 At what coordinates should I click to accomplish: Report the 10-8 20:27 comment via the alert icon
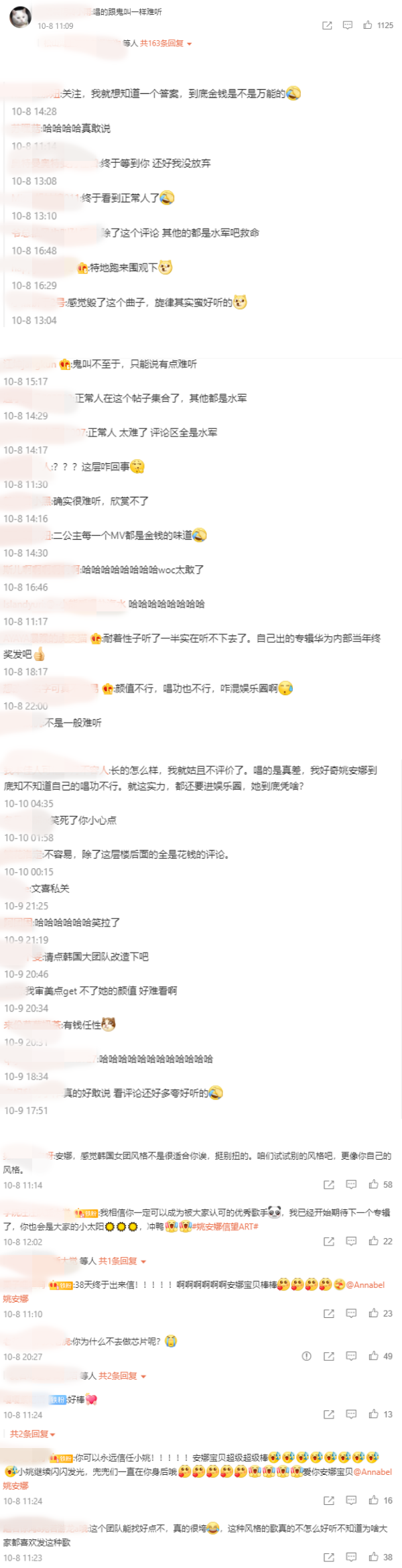[307, 1356]
